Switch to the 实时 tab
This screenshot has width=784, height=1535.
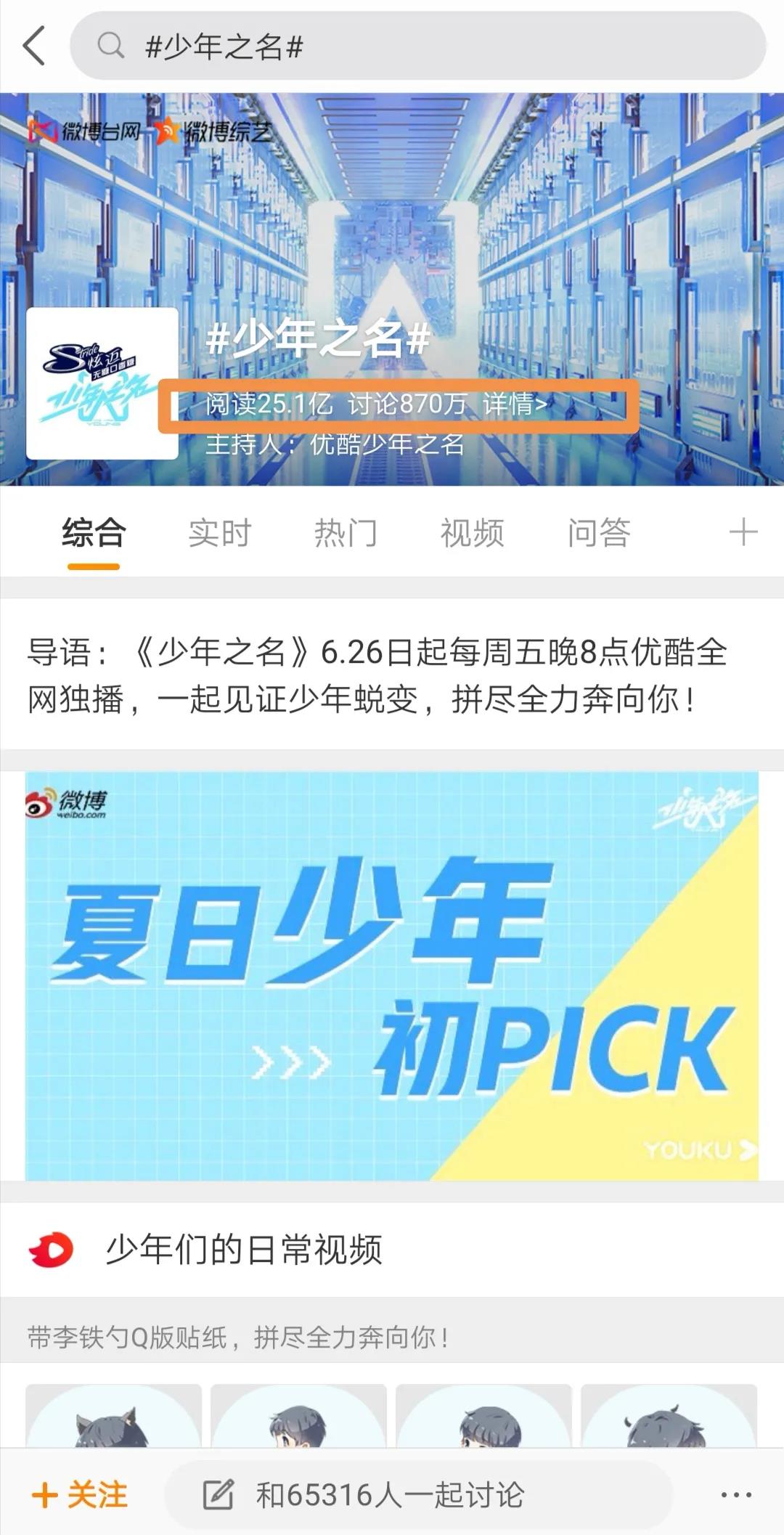(x=219, y=532)
